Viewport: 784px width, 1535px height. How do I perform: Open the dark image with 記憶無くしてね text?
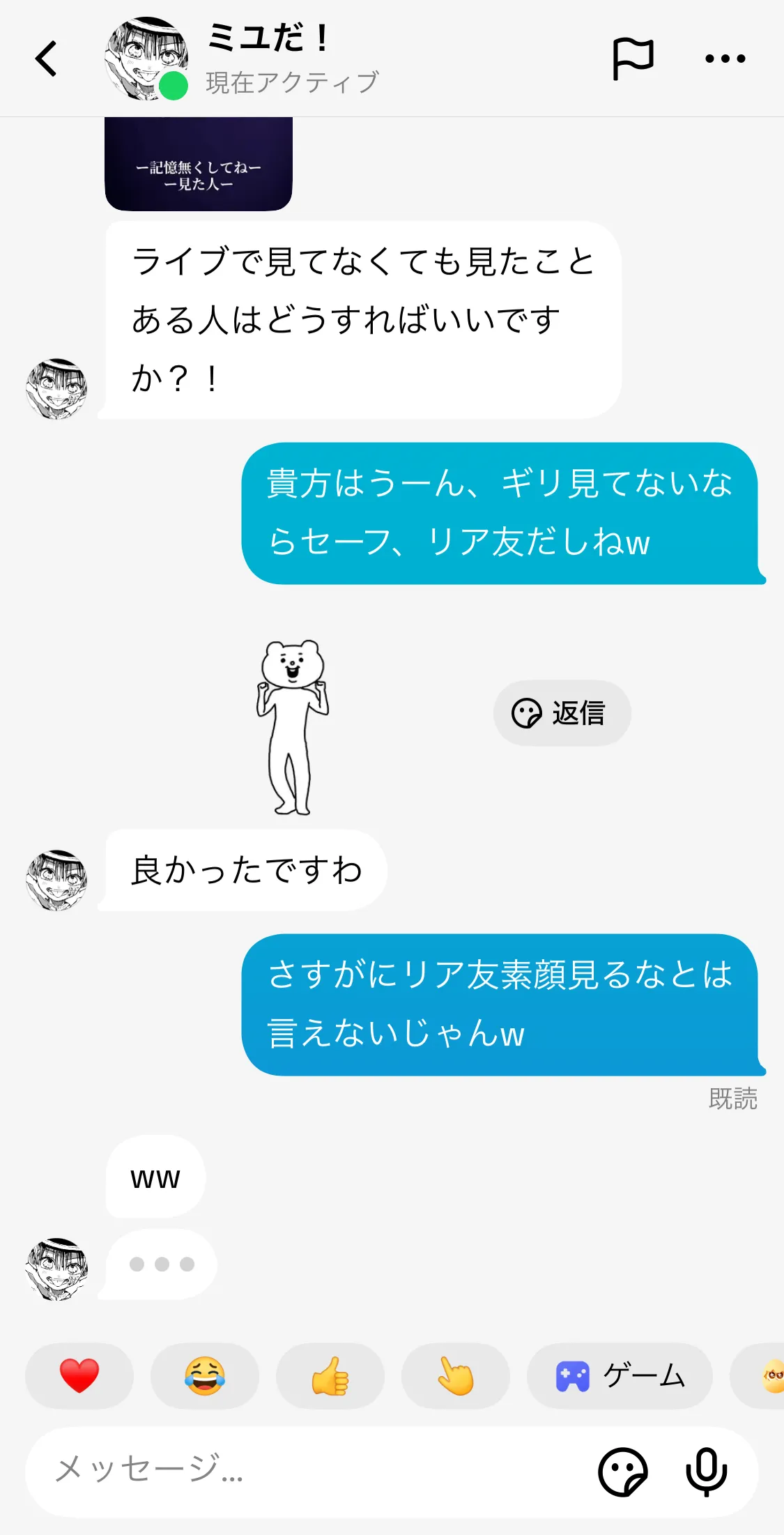point(199,164)
